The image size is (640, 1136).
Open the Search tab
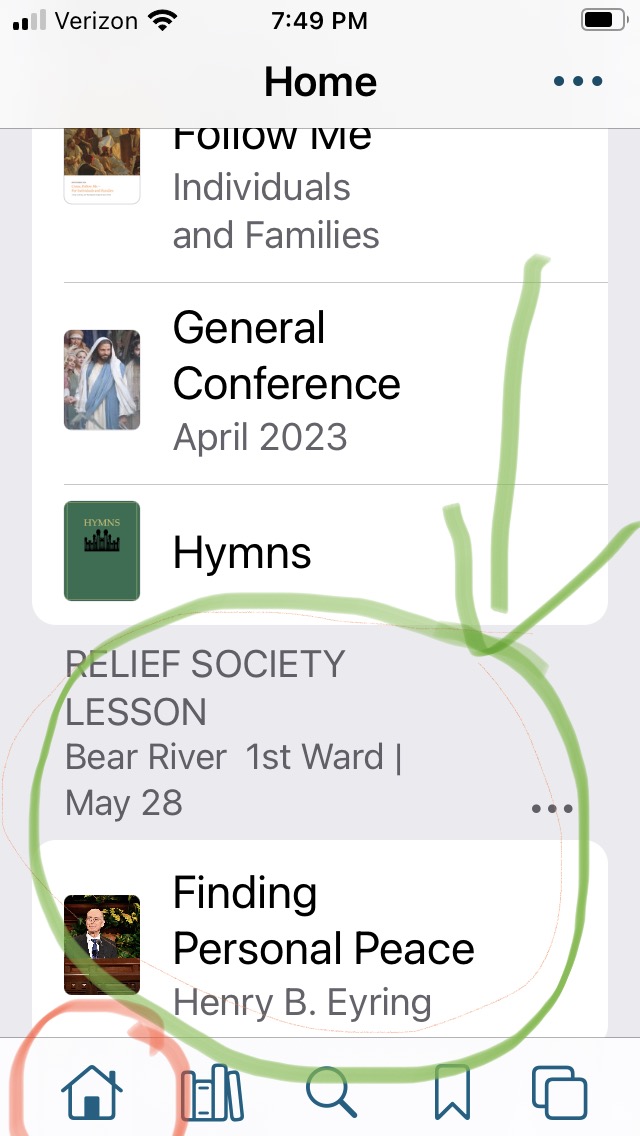[x=331, y=1092]
